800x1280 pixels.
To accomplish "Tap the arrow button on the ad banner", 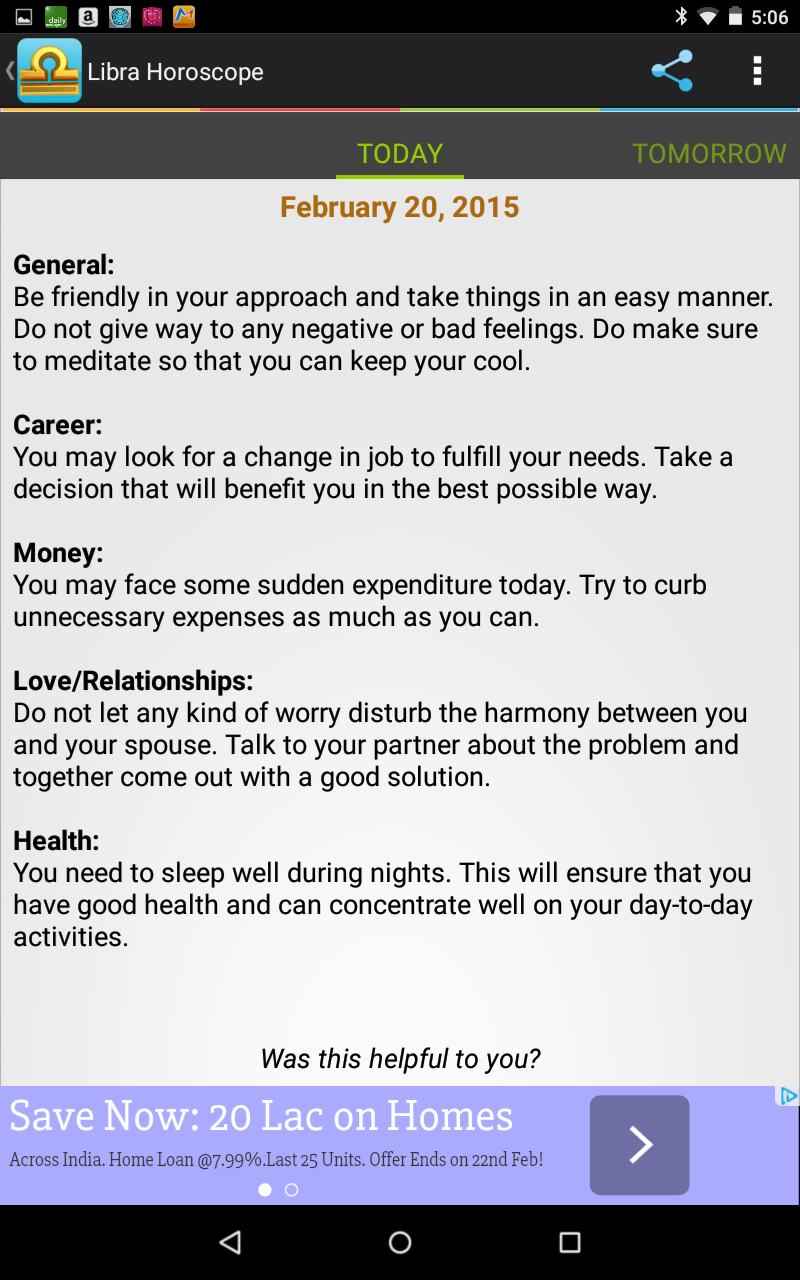I will pos(639,1146).
